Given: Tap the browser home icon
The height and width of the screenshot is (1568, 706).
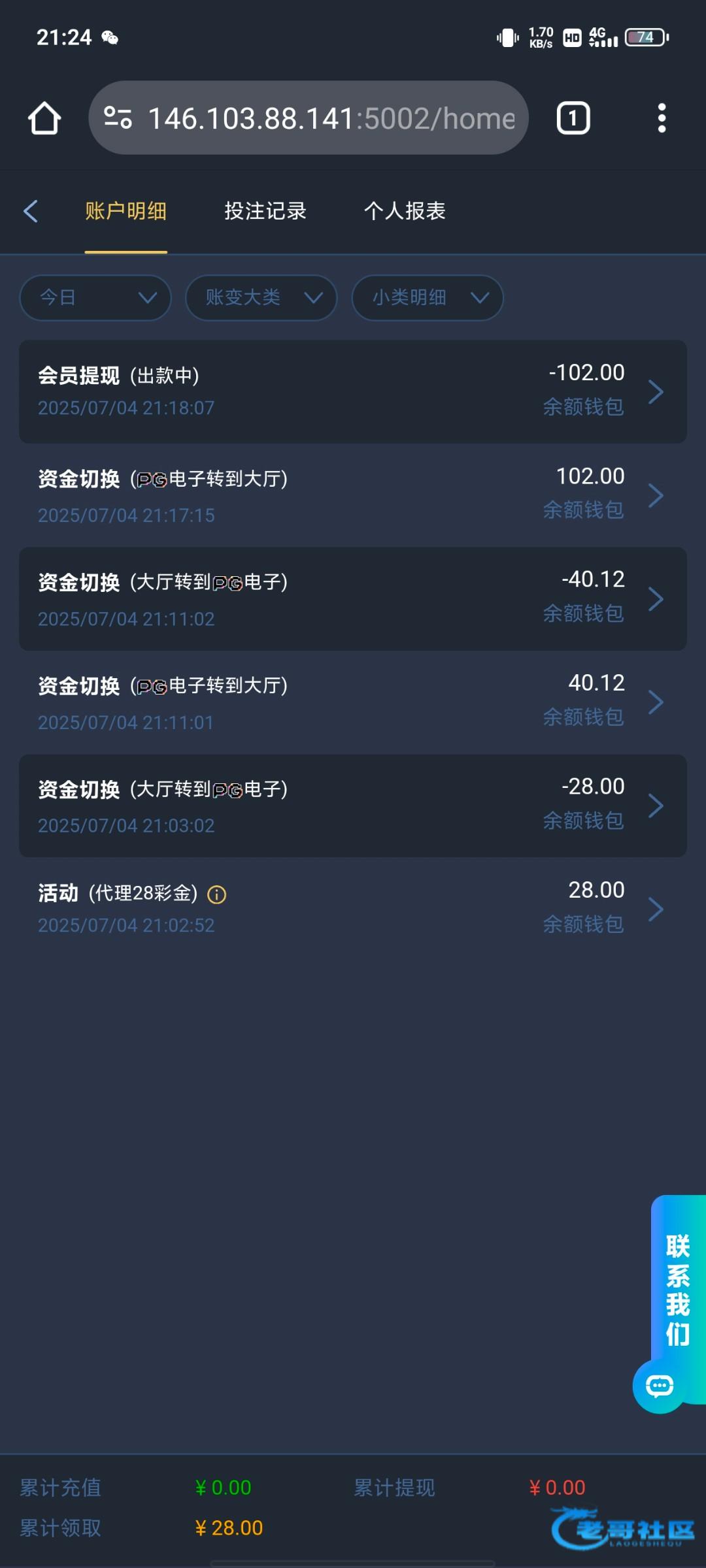Looking at the screenshot, I should point(44,118).
